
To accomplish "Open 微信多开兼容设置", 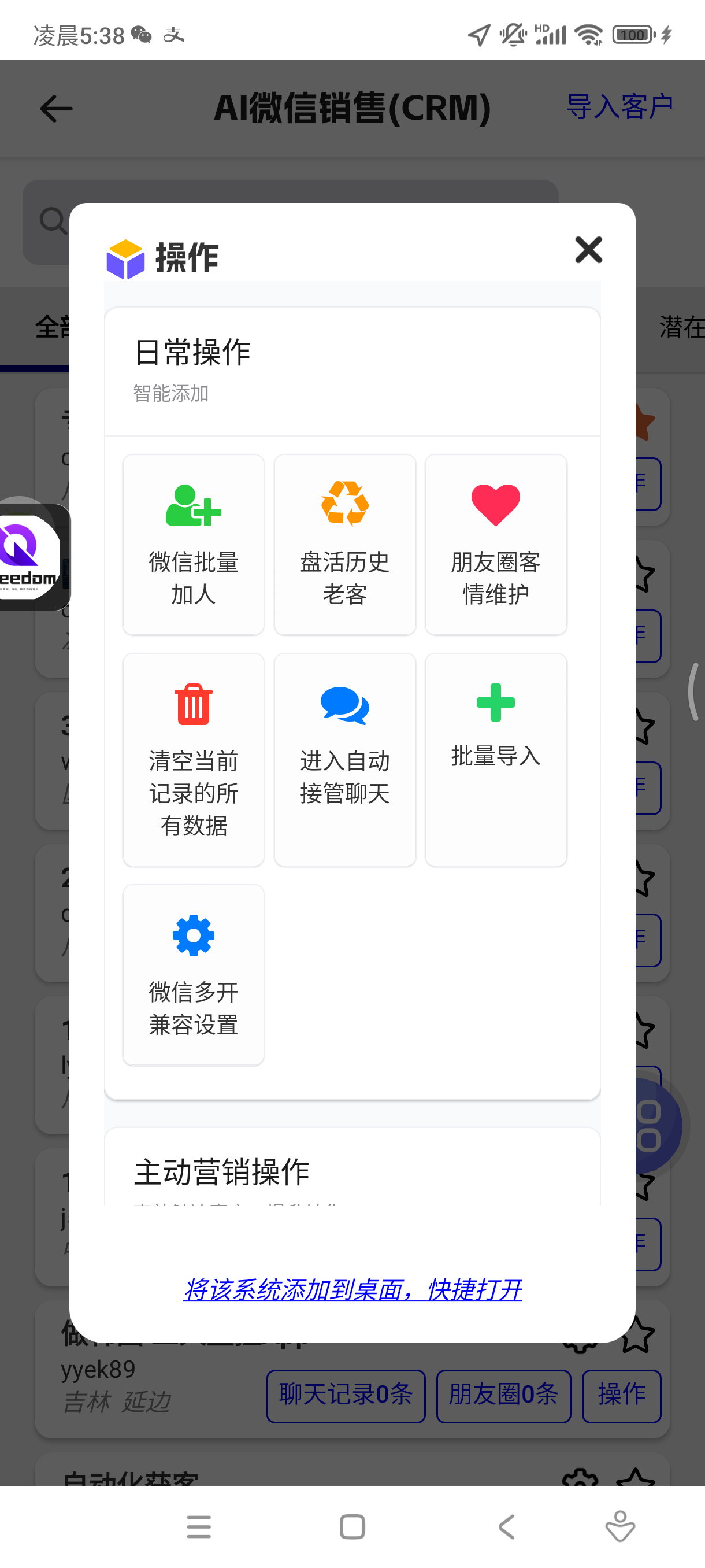I will coord(194,975).
